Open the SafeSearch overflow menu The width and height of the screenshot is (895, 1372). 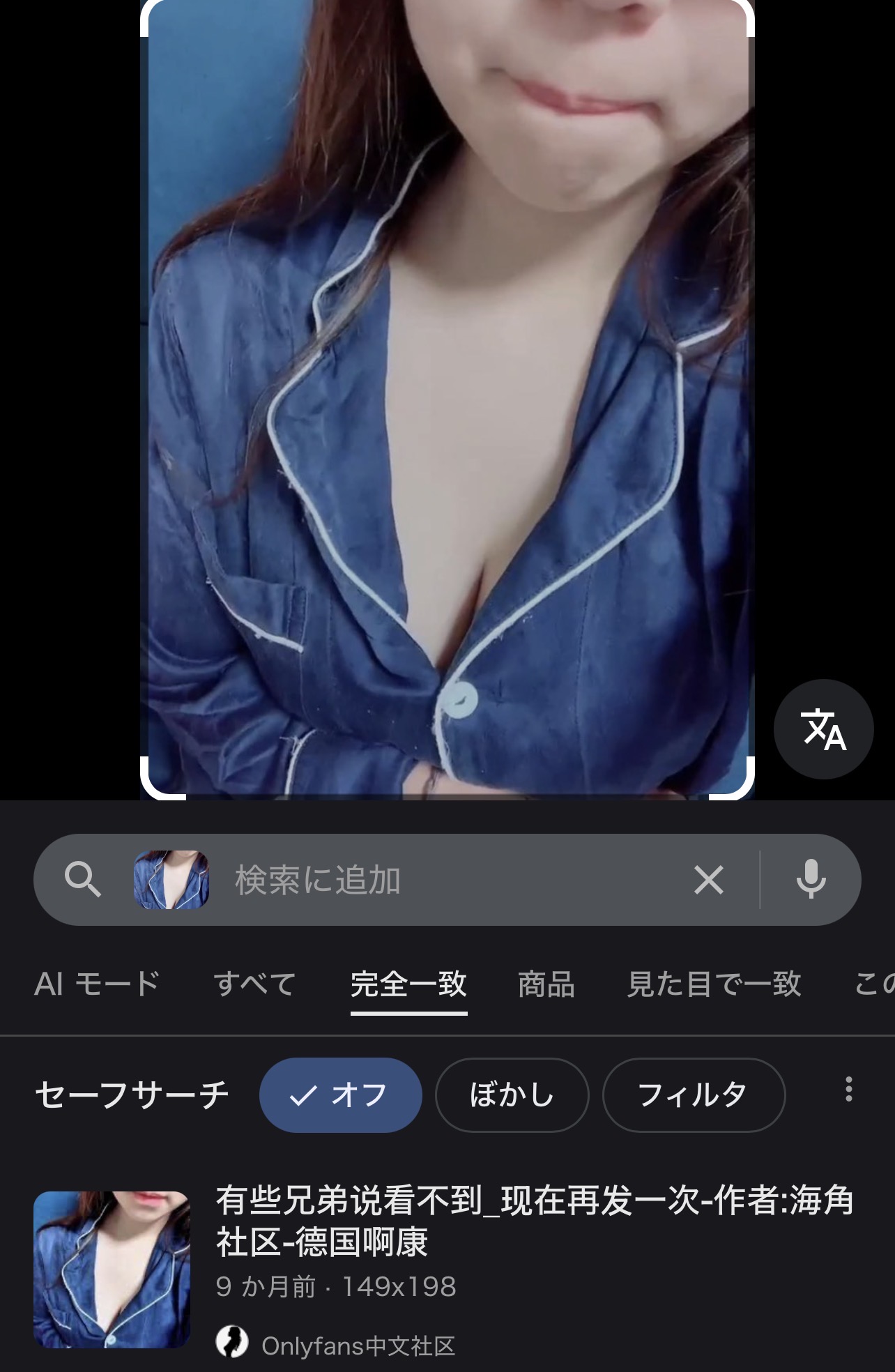click(x=848, y=1089)
